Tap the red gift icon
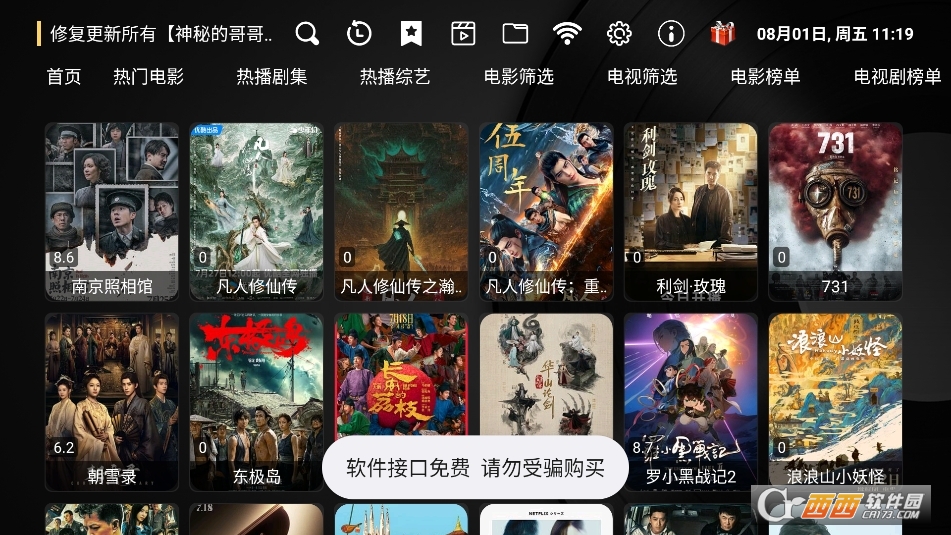The image size is (951, 535). coord(723,34)
